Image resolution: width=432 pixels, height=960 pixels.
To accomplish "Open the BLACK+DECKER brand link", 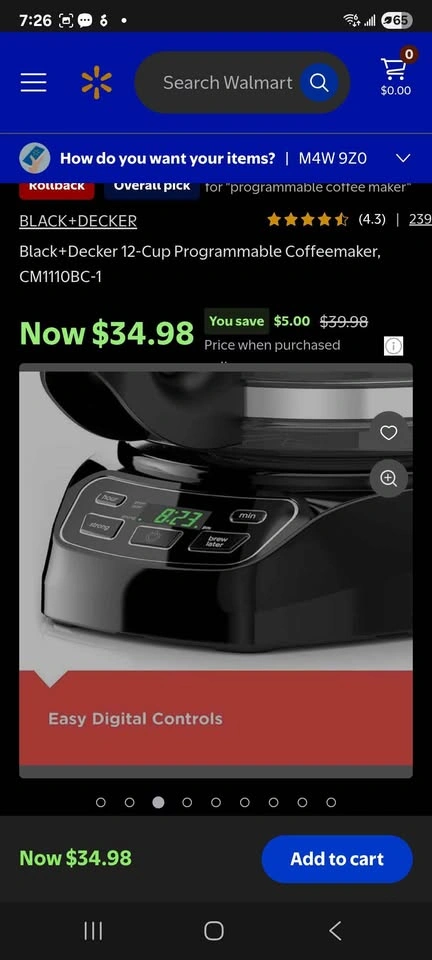I will click(x=78, y=221).
